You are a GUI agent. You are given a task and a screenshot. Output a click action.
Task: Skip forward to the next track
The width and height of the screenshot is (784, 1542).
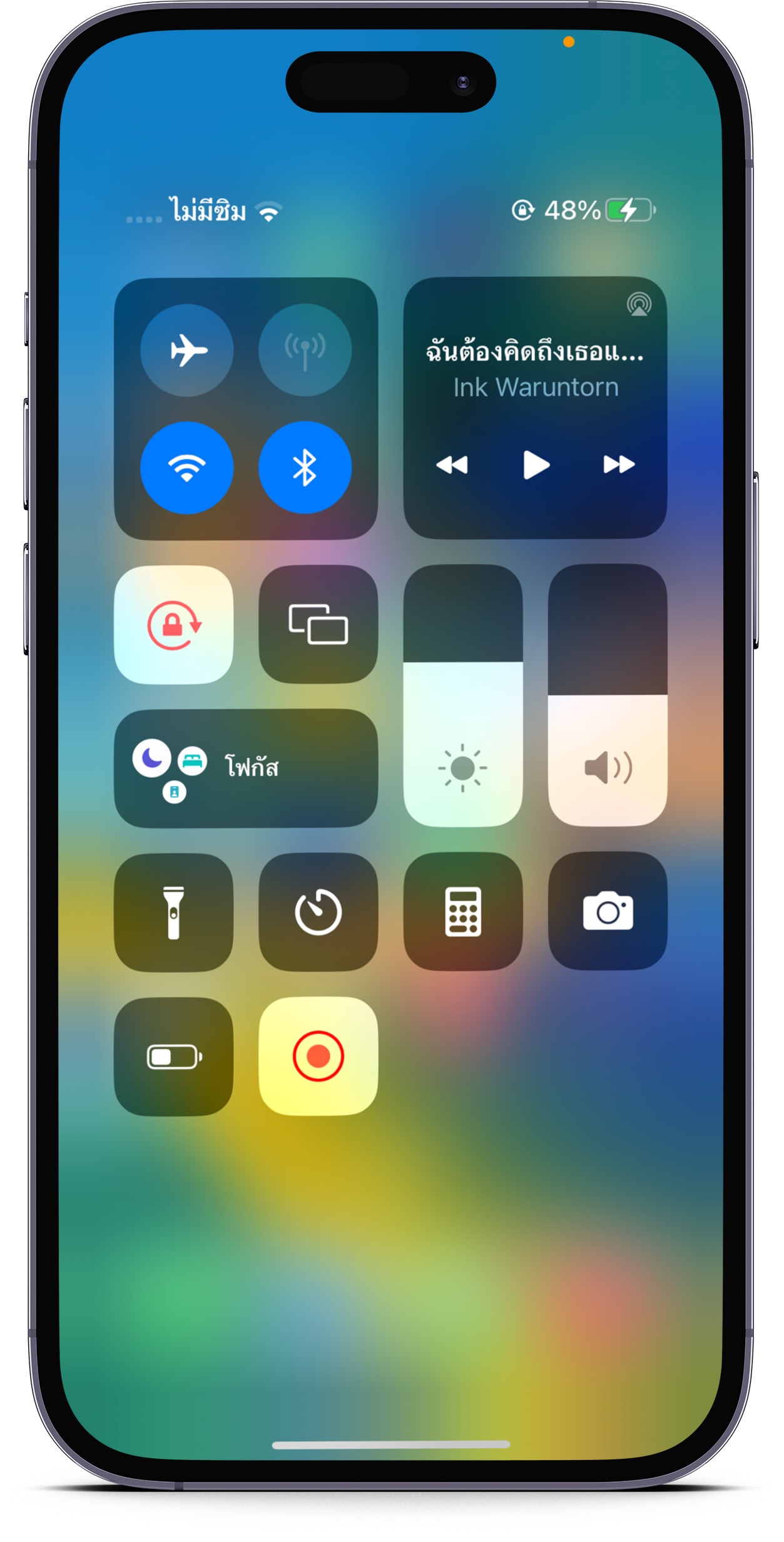619,465
